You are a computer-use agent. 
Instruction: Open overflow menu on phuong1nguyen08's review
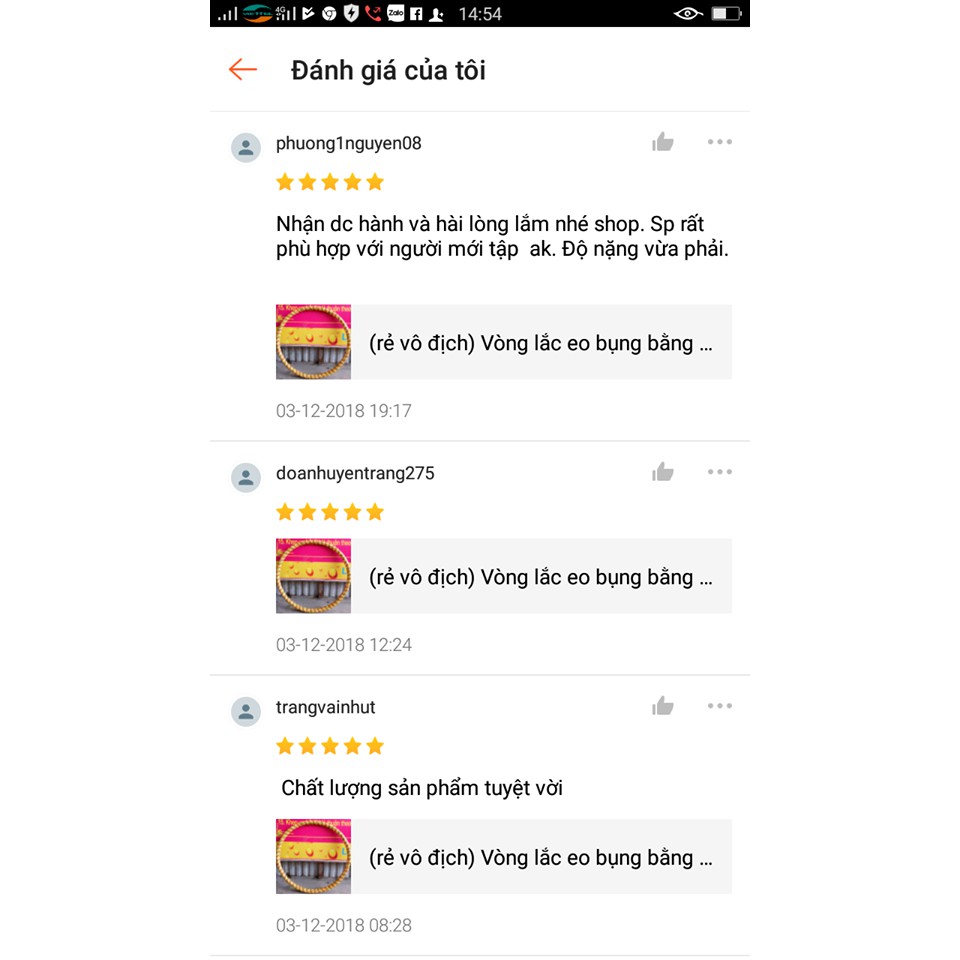[720, 142]
